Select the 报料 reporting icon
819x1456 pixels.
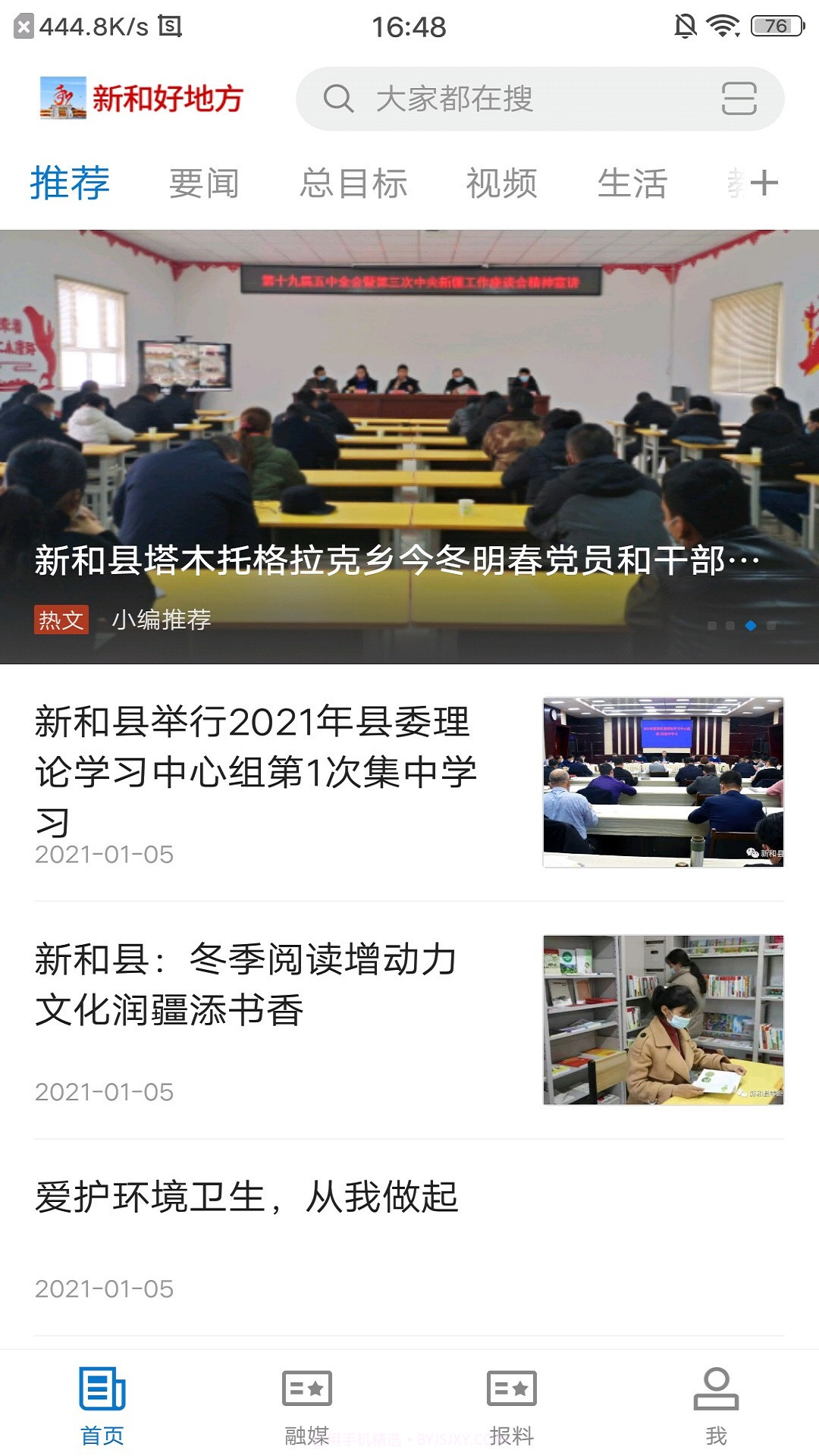tap(510, 1404)
